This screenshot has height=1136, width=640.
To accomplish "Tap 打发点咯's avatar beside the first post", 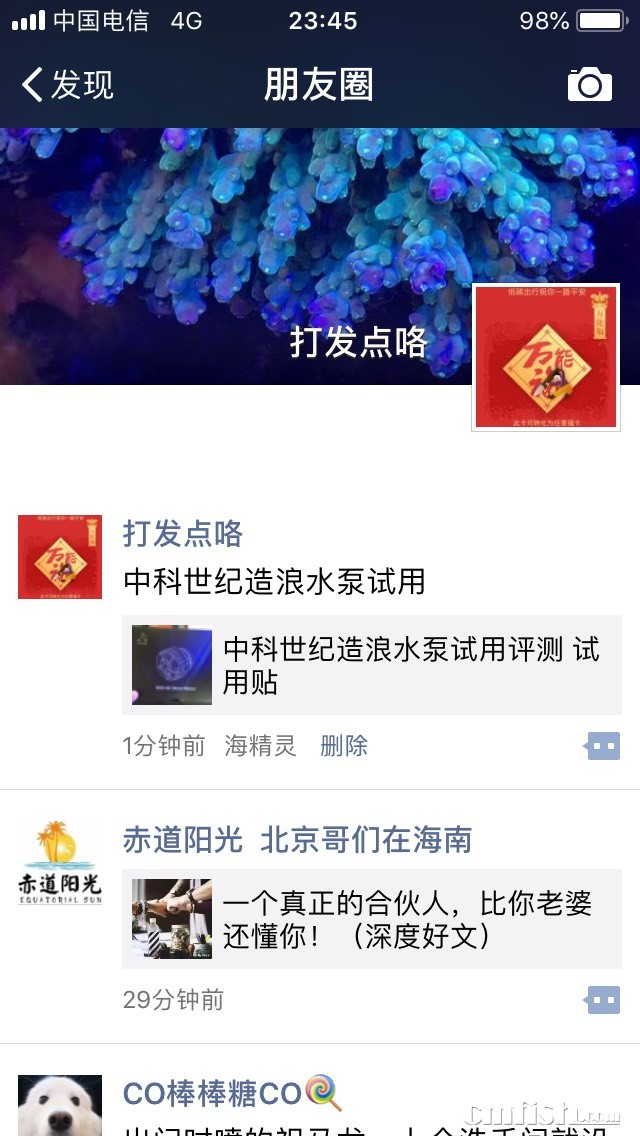I will click(60, 557).
